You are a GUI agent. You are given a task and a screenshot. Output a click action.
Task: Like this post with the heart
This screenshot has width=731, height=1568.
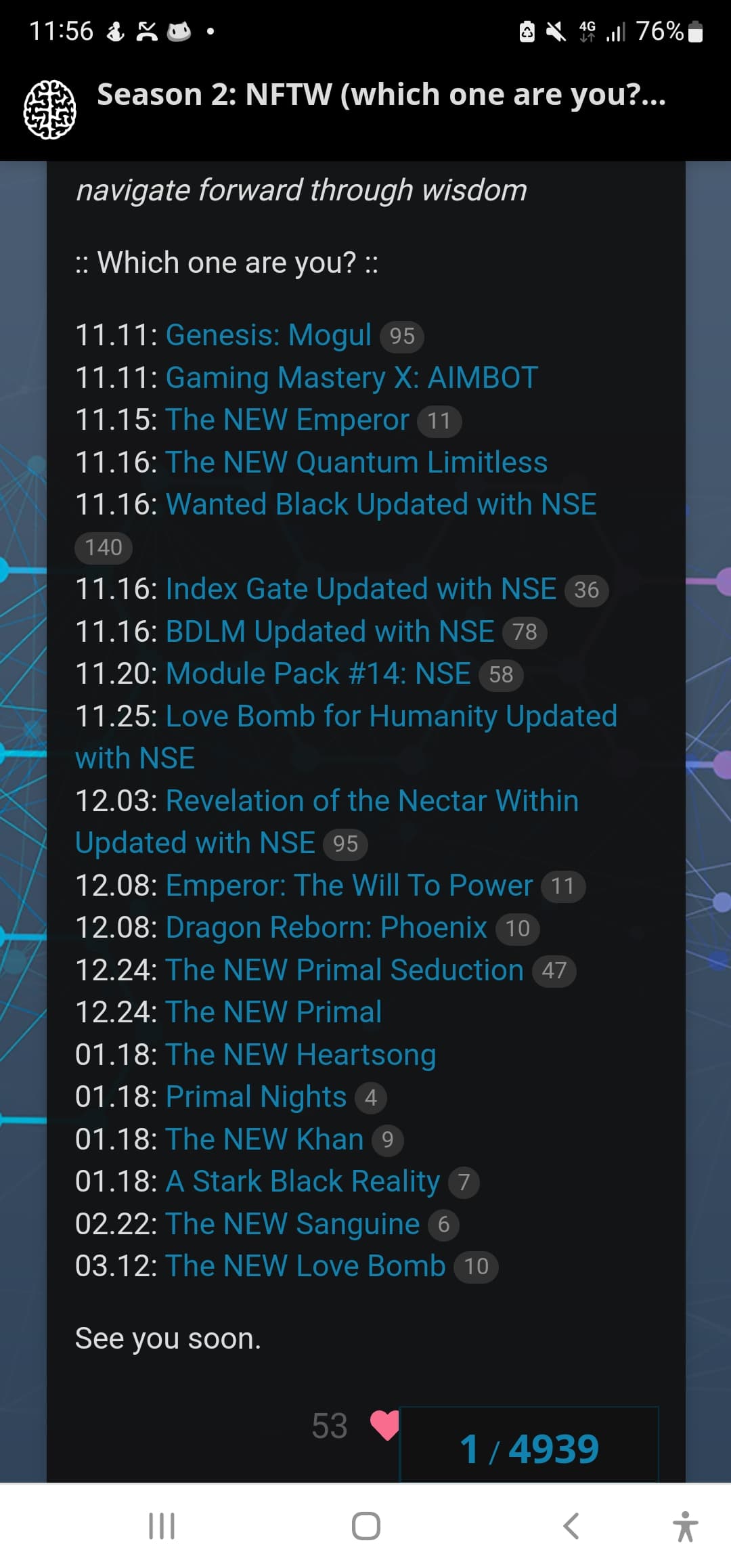coord(384,1426)
